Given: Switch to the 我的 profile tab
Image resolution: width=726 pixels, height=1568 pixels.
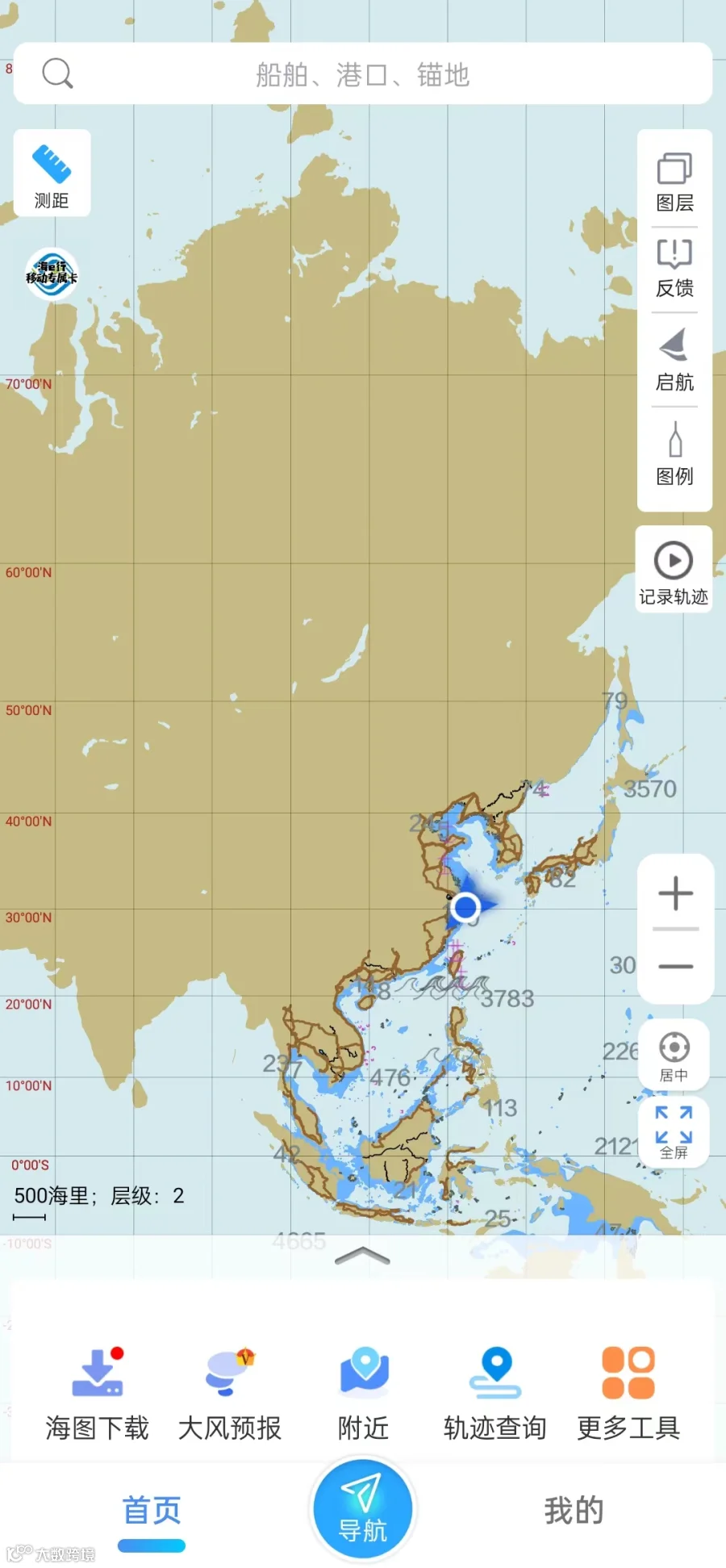Looking at the screenshot, I should coord(574,1510).
